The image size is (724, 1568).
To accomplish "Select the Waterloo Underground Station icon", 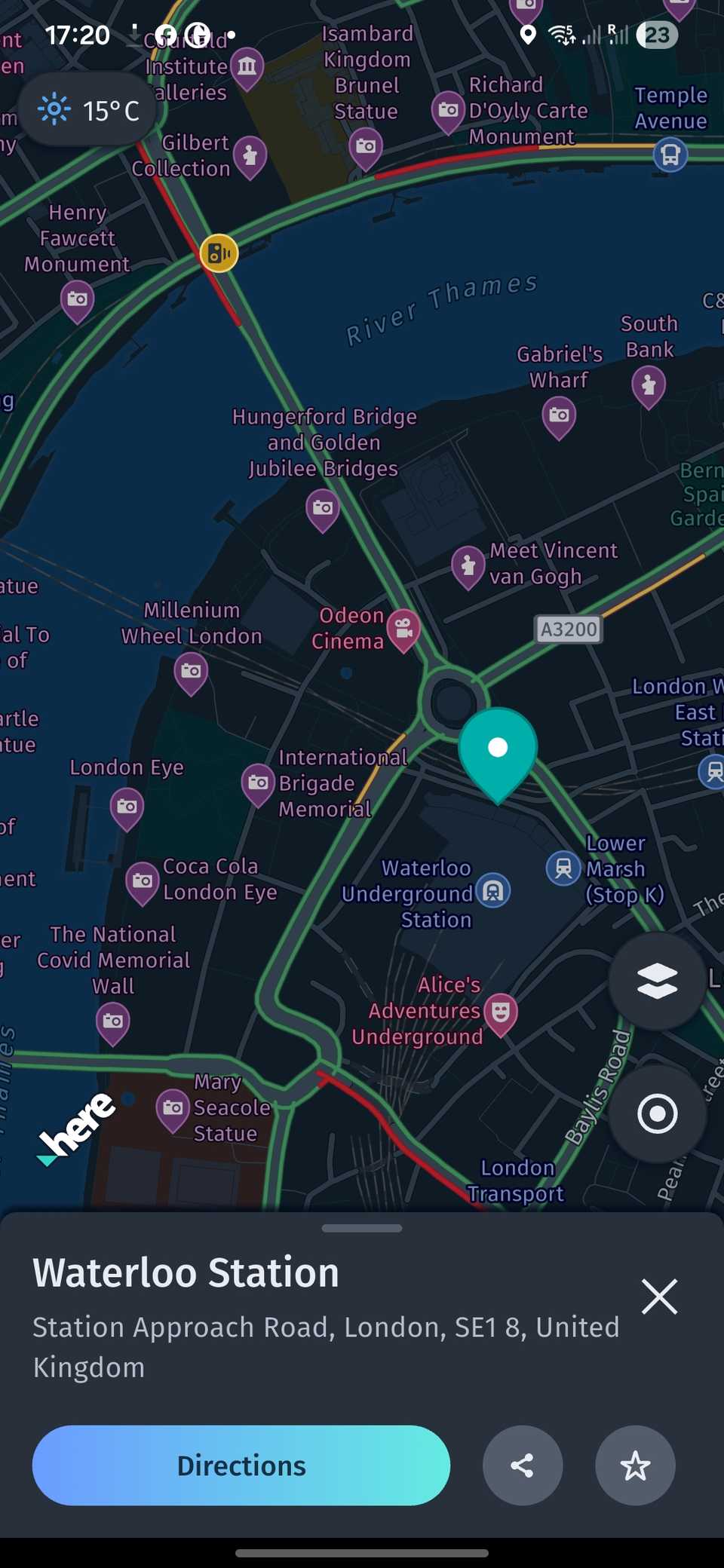I will click(x=493, y=891).
